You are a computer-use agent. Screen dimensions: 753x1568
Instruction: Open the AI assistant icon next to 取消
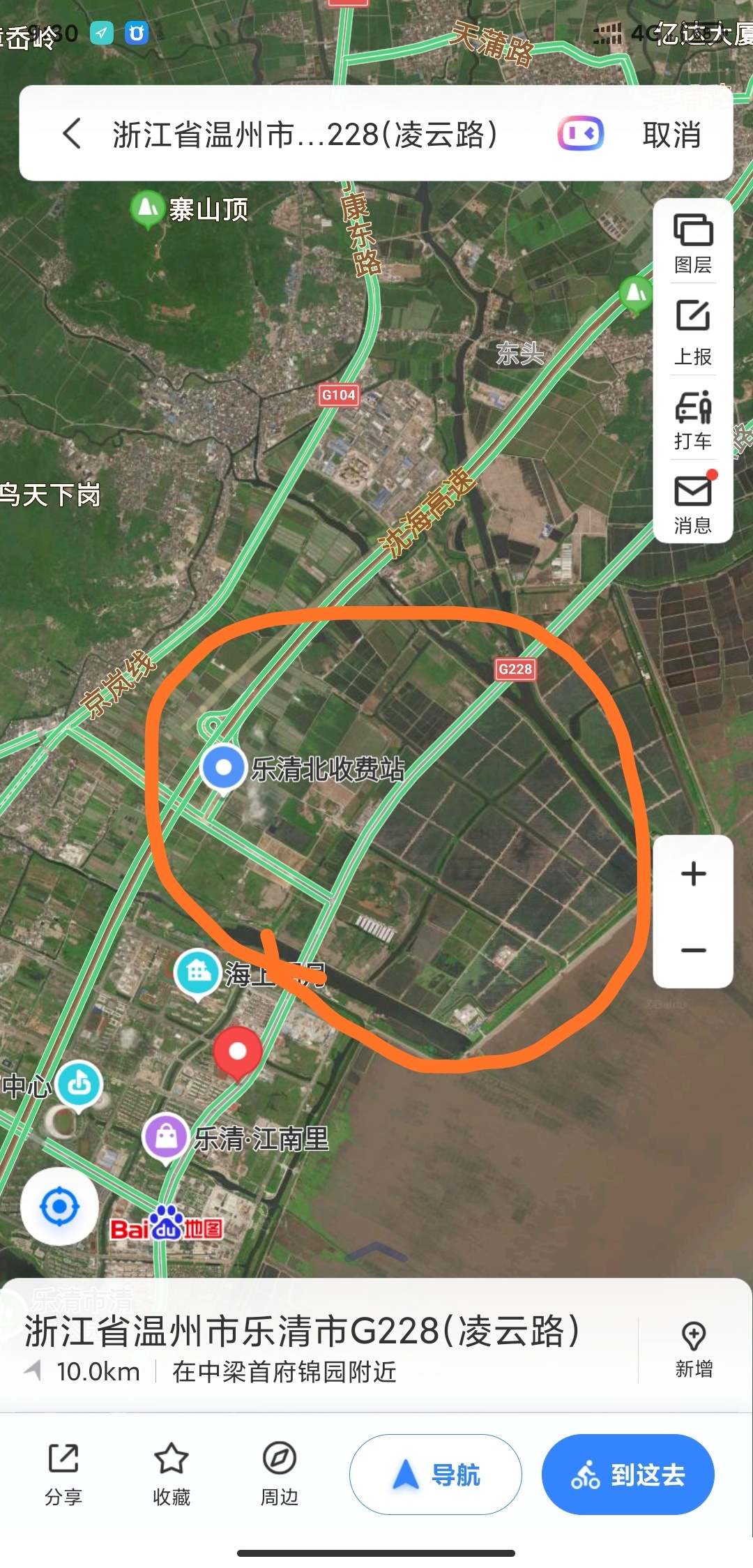[580, 133]
